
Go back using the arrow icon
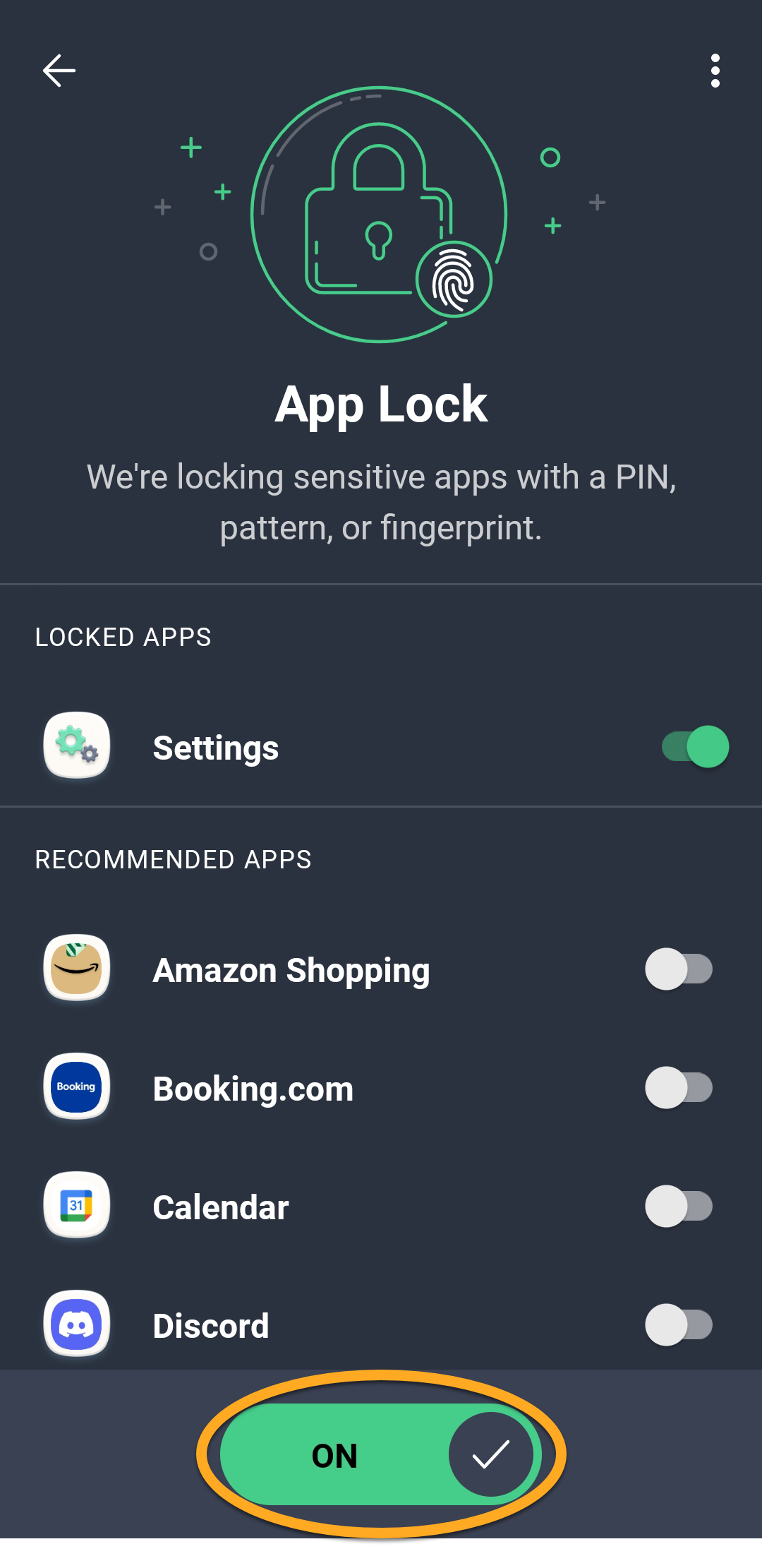pos(59,71)
